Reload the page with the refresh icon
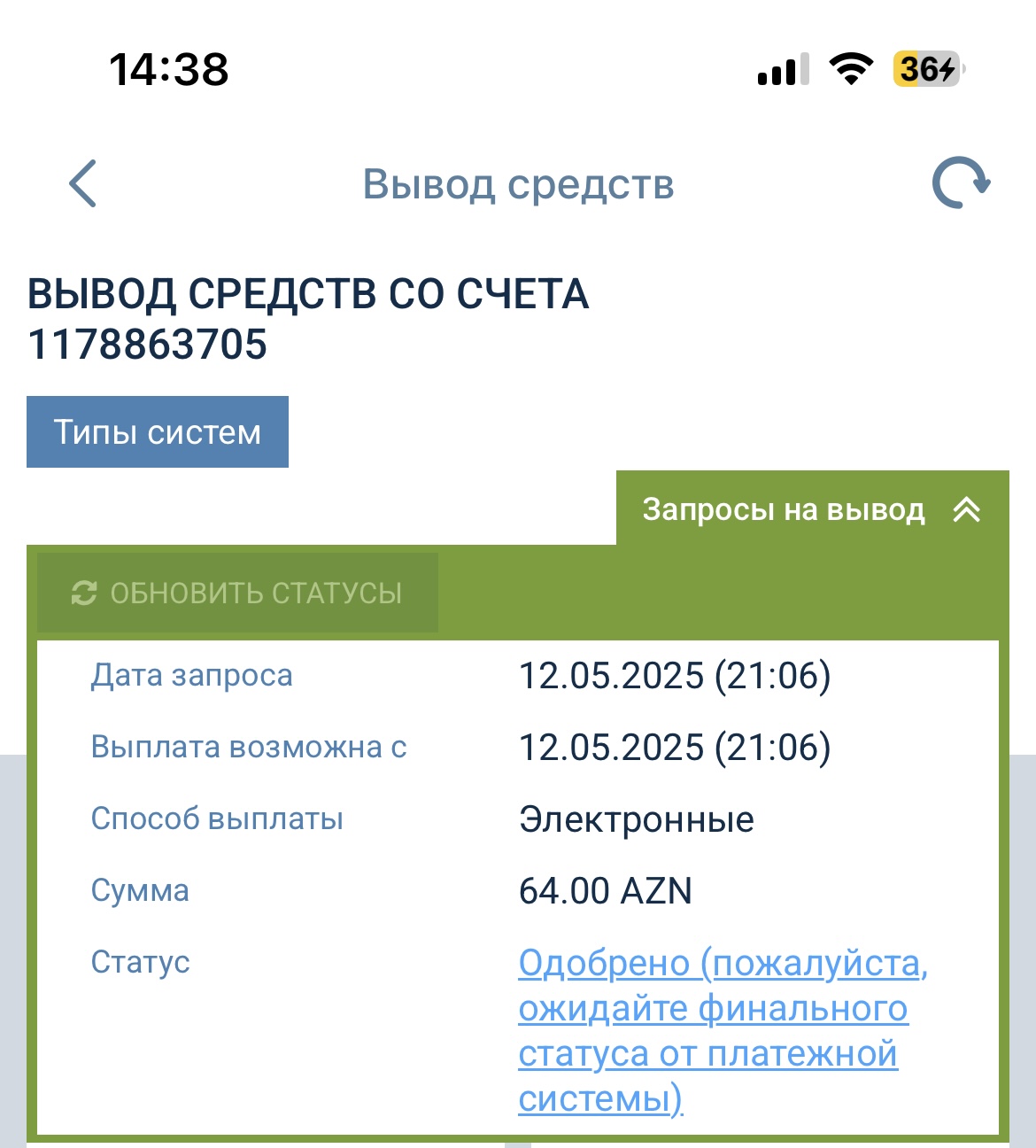The height and width of the screenshot is (1148, 1036). 961,183
